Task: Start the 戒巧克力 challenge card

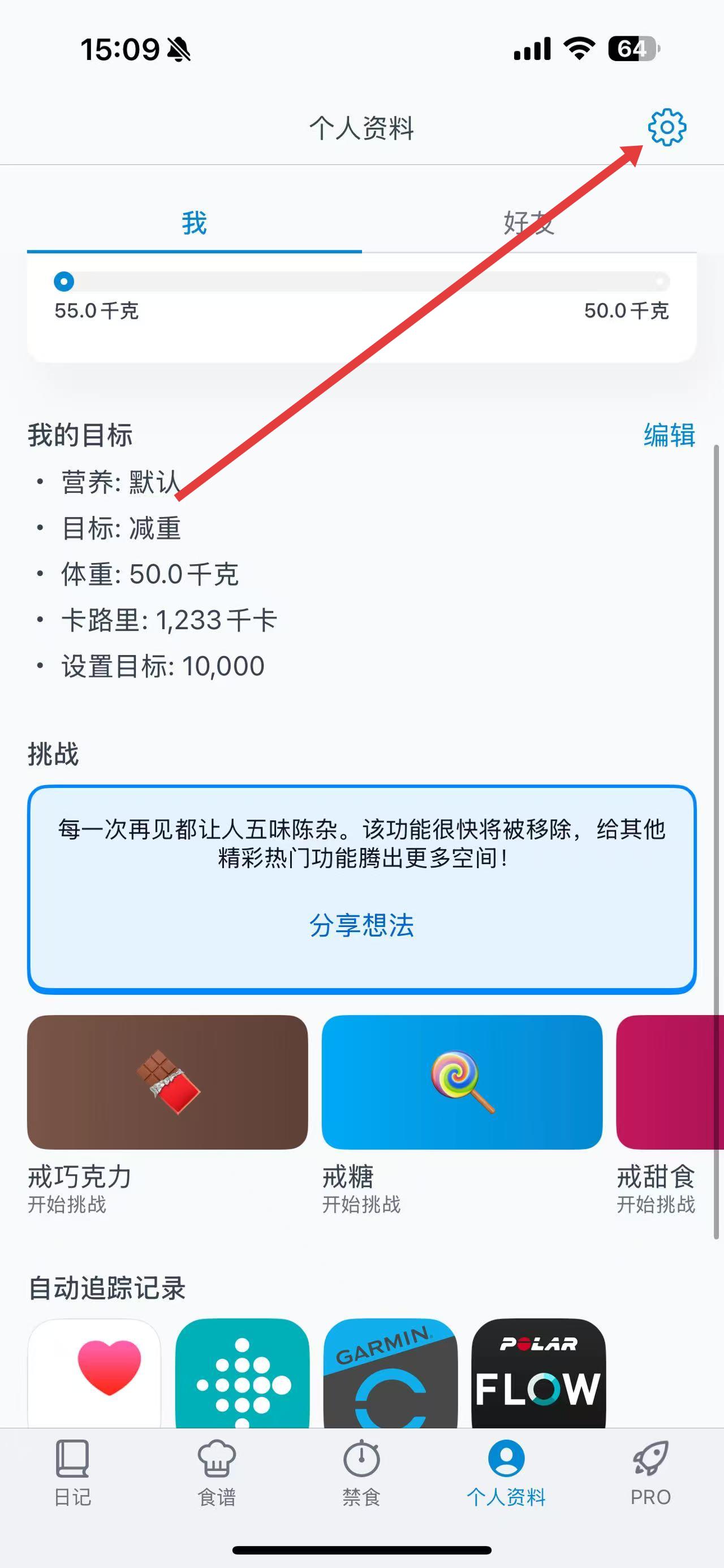Action: tap(167, 1082)
